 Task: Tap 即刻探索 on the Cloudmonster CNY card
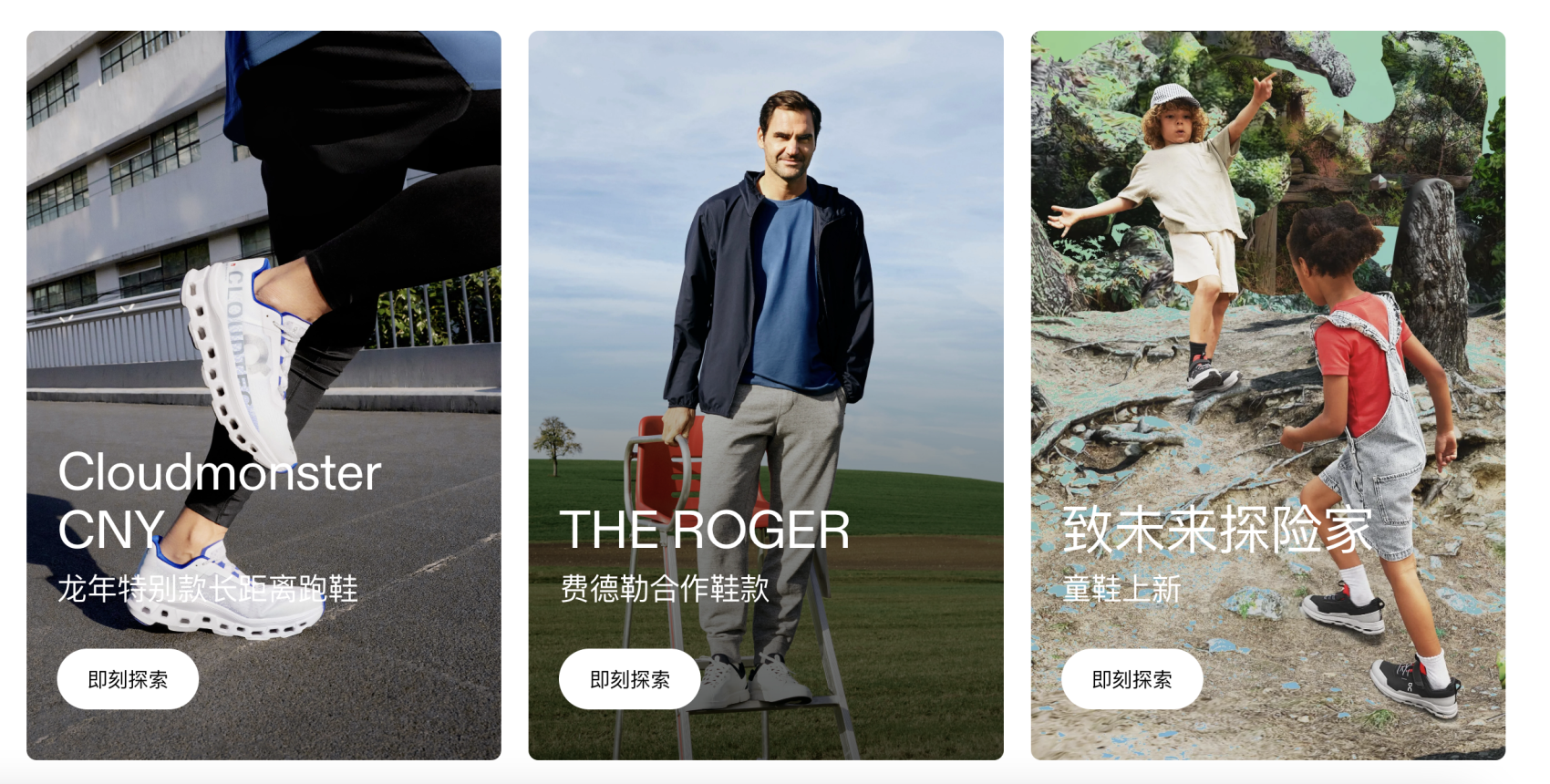point(128,679)
